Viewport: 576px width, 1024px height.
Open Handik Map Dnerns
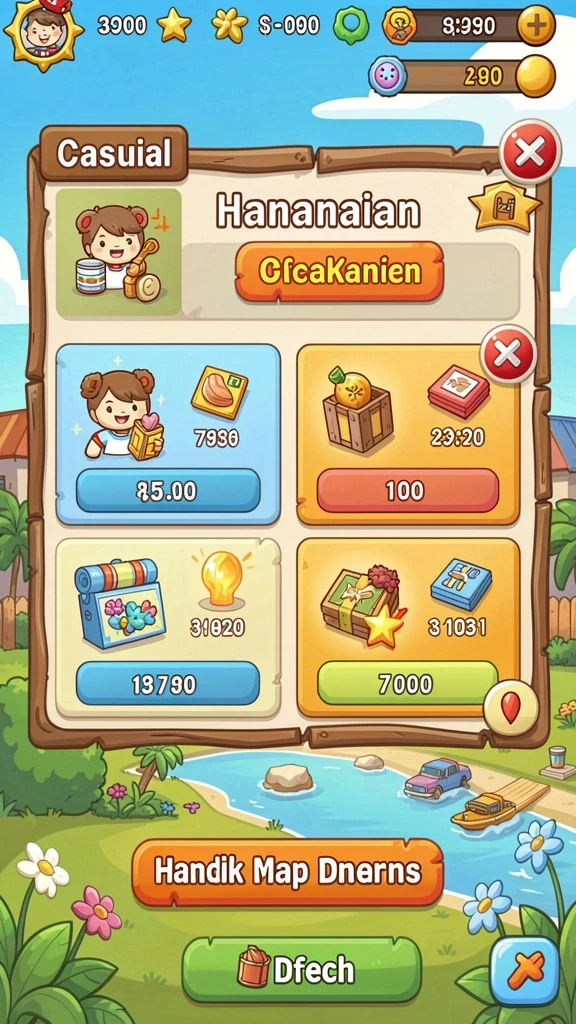287,872
